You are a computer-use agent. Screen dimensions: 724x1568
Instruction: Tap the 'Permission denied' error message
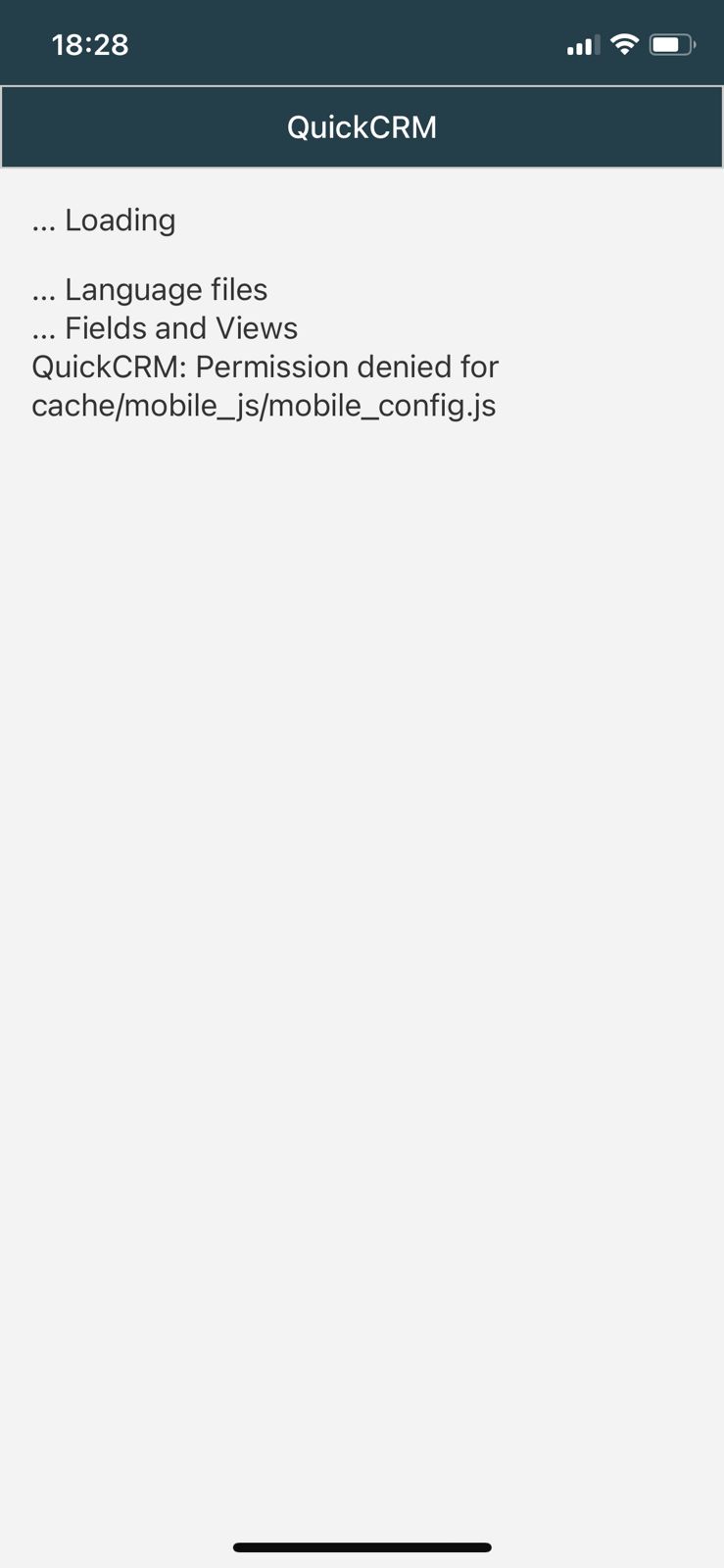click(x=265, y=367)
